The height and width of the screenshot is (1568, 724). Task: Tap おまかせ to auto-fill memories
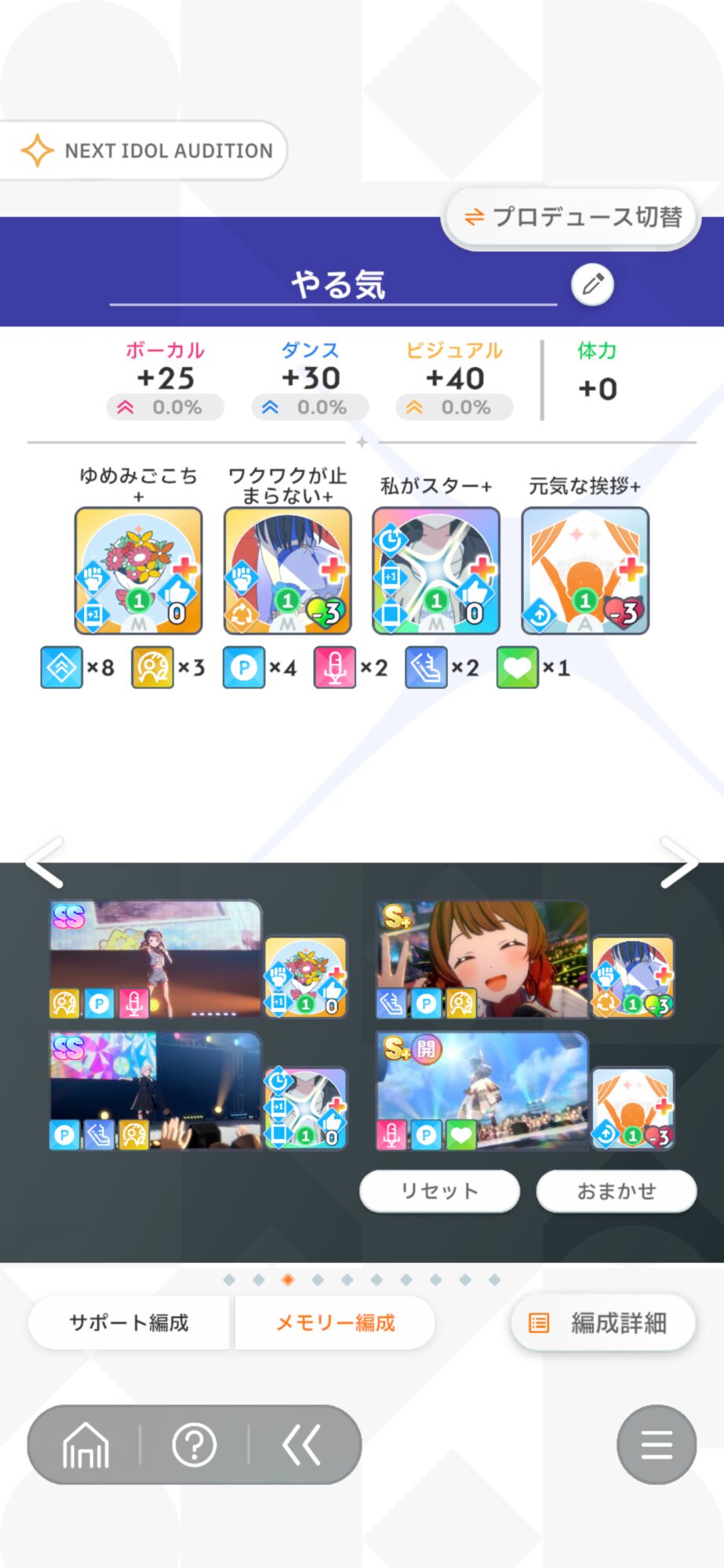click(x=617, y=1191)
